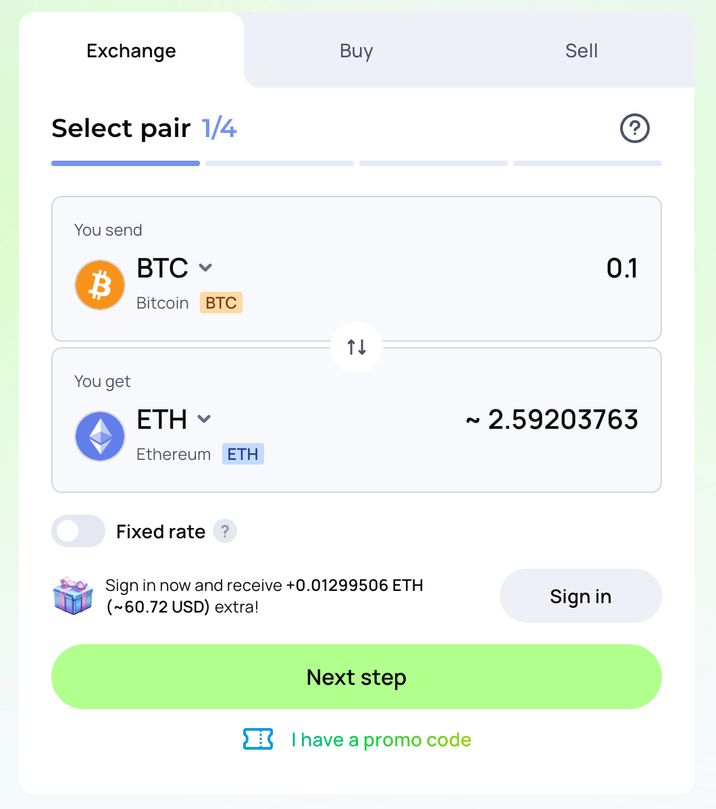Viewport: 716px width, 809px height.
Task: Swap the send and get currencies
Action: 357,347
